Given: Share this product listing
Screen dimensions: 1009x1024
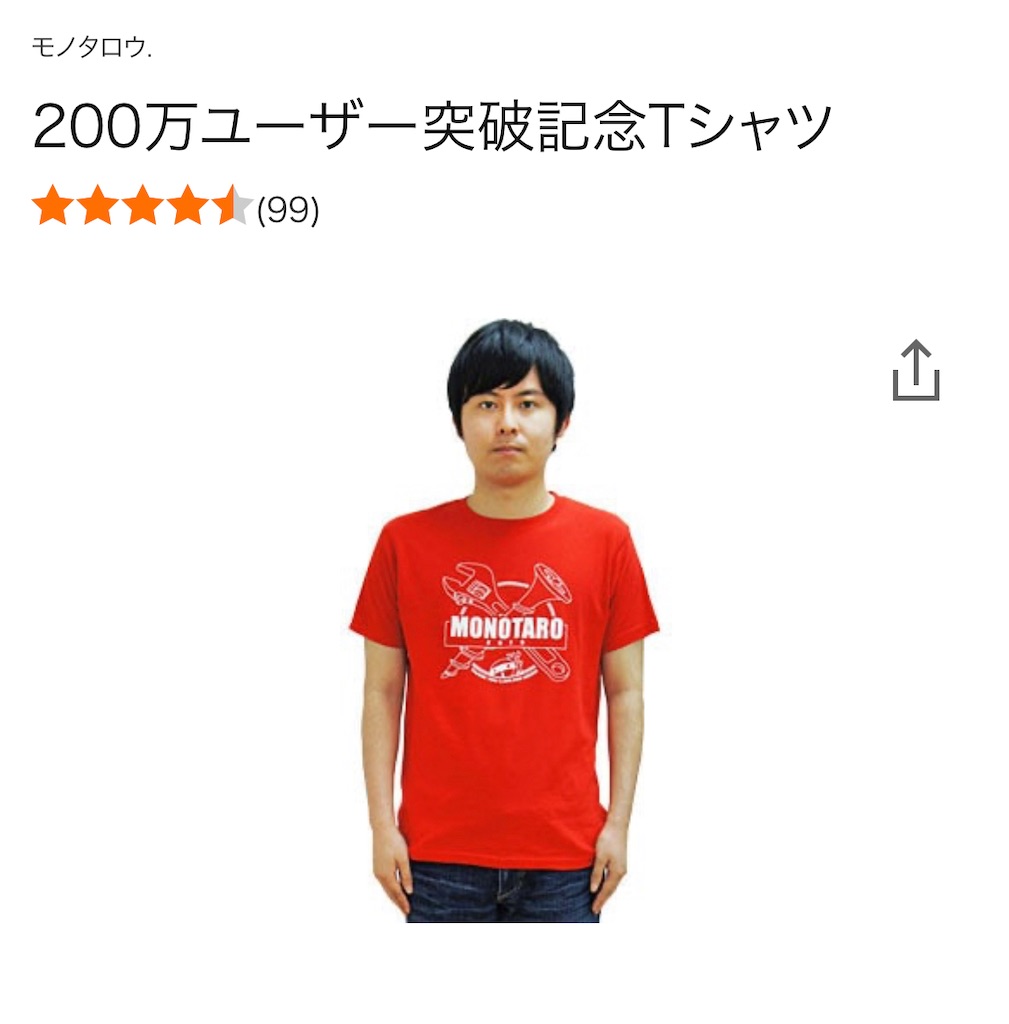Looking at the screenshot, I should click(915, 371).
